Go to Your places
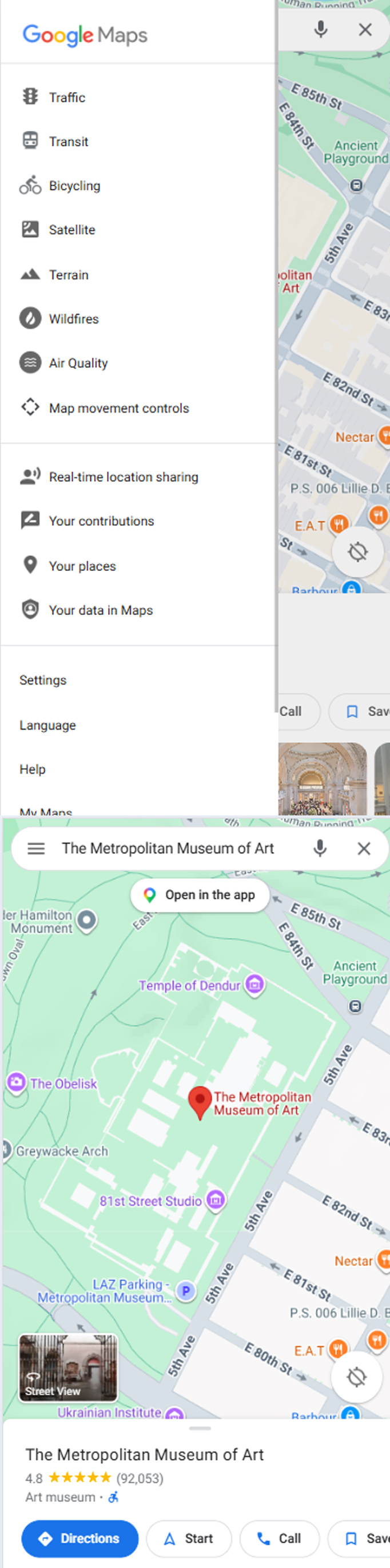390x1568 pixels. [x=82, y=566]
